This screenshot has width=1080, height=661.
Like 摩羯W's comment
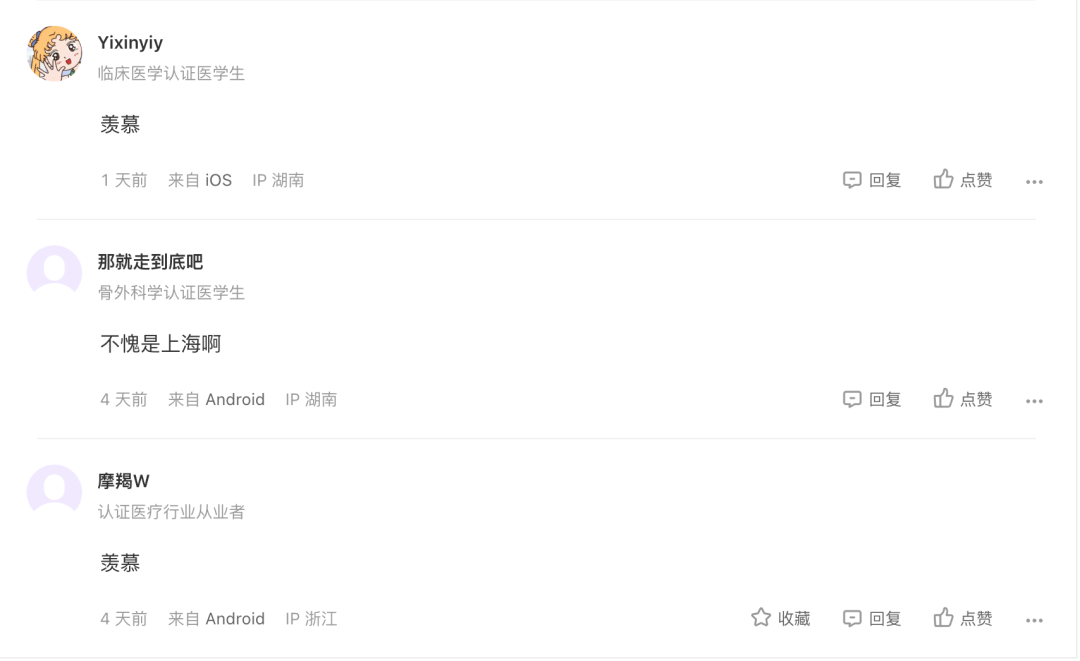tap(963, 618)
